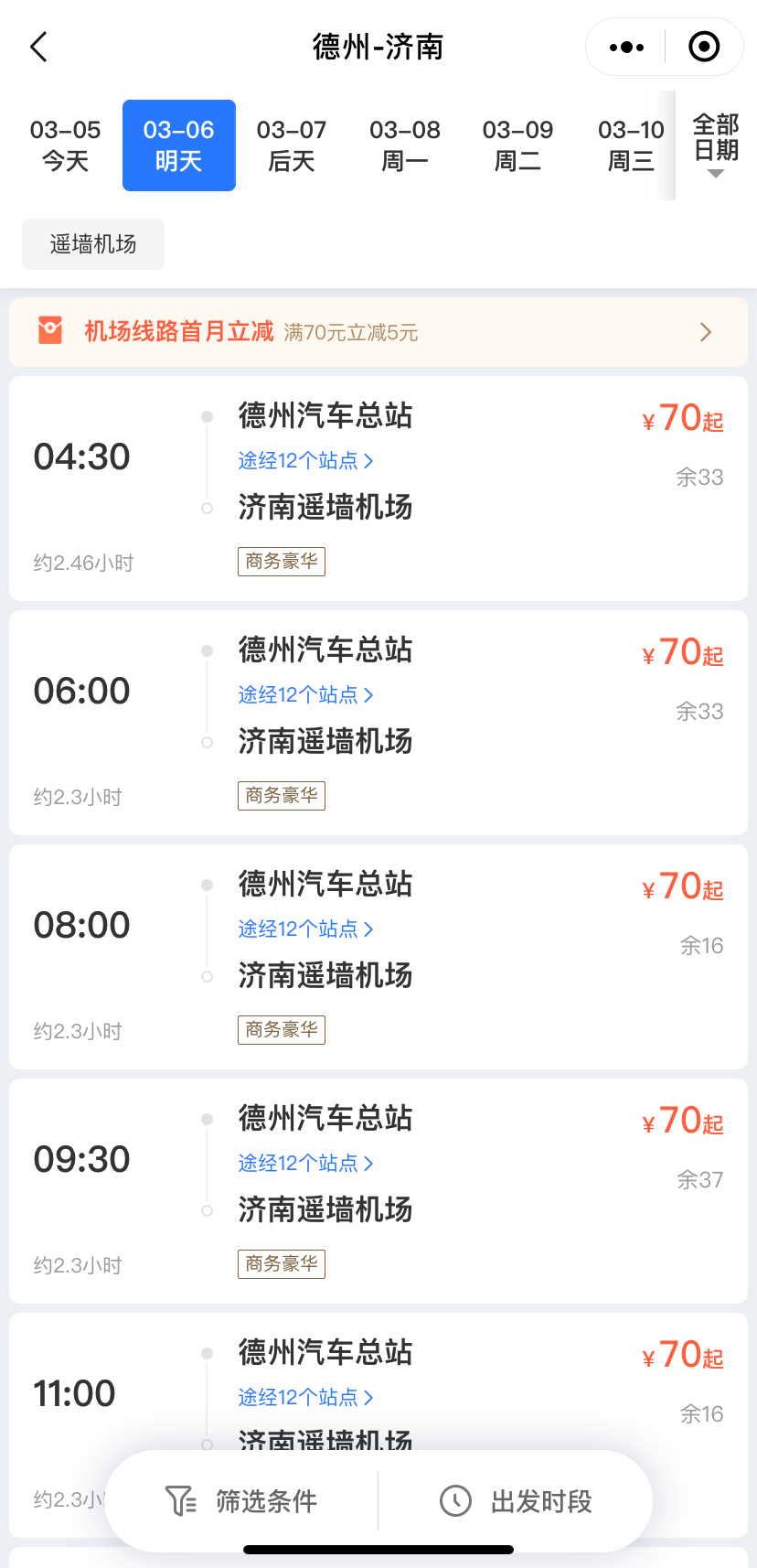Select the 03-05 今天 date tab
Image resolution: width=757 pixels, height=1568 pixels.
[x=64, y=145]
